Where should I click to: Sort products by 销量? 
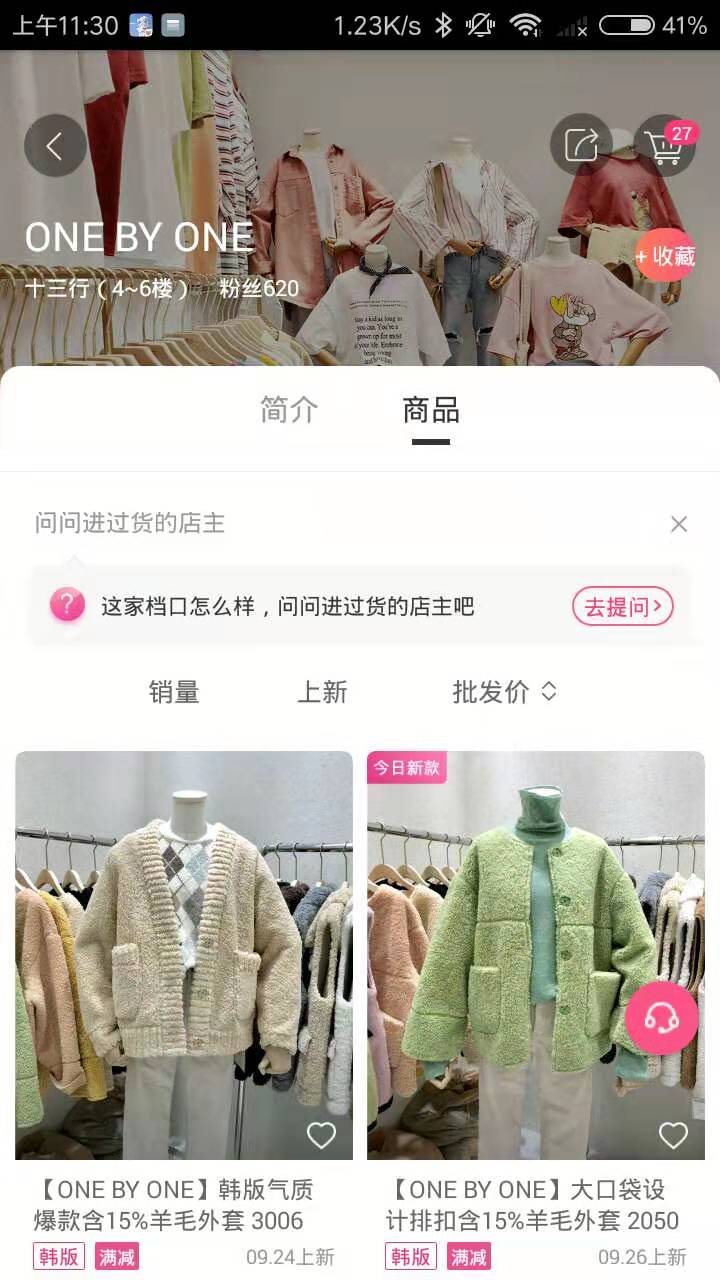click(x=174, y=692)
